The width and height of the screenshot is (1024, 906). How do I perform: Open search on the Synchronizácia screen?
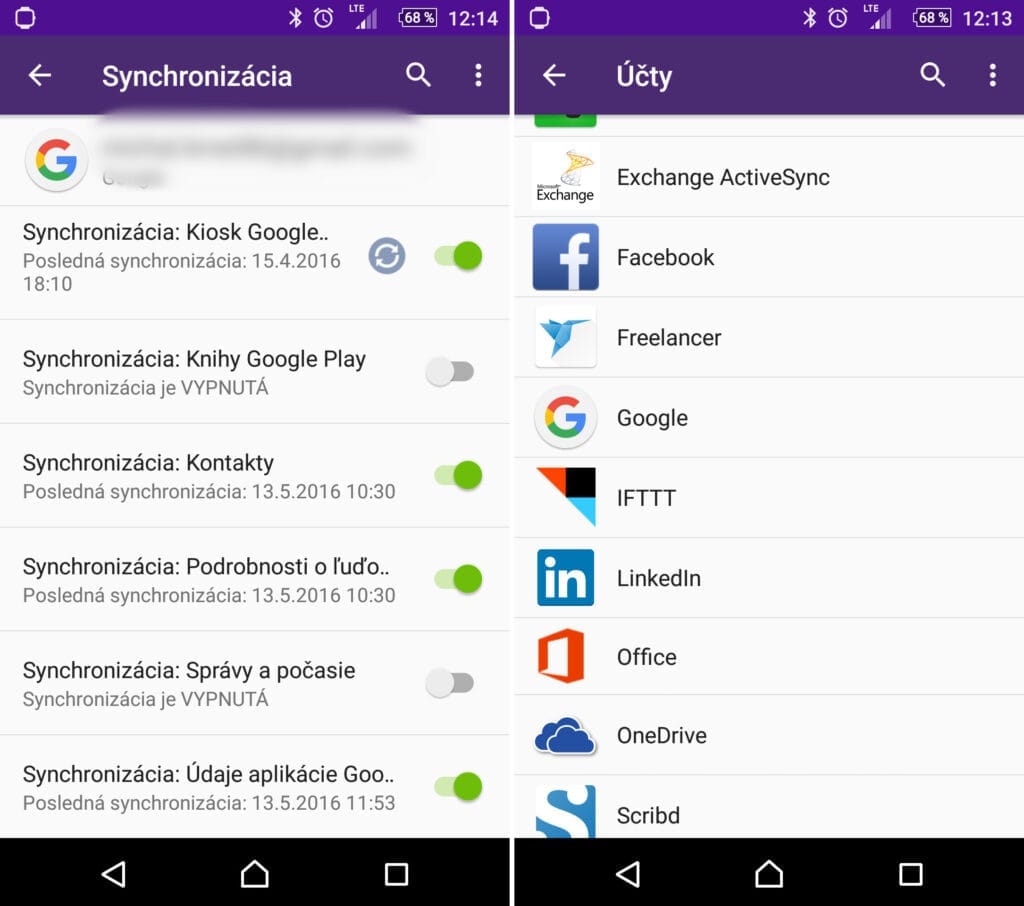418,75
